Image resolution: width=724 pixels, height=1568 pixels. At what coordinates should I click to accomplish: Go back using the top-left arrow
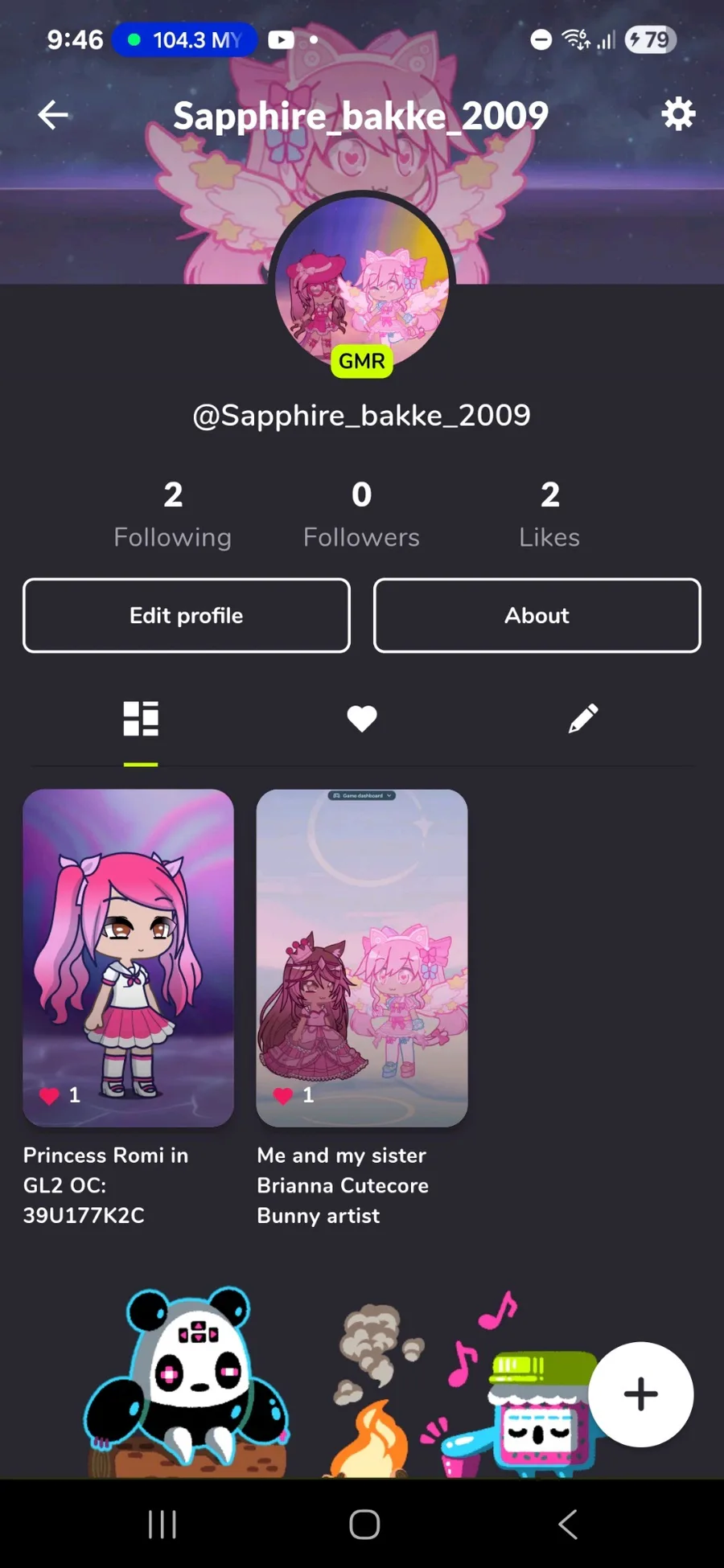click(53, 115)
